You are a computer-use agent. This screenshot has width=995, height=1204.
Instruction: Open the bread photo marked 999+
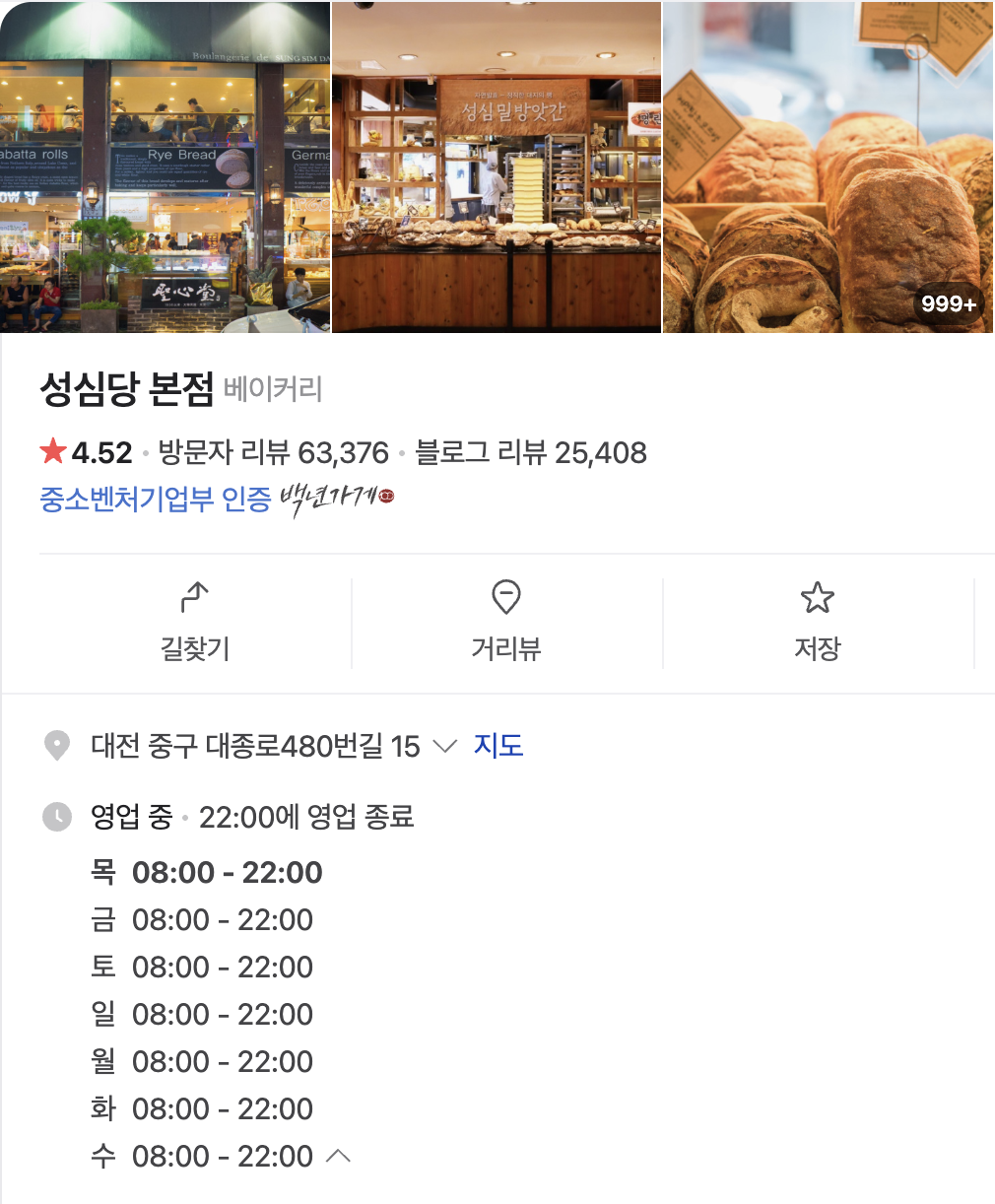click(829, 167)
